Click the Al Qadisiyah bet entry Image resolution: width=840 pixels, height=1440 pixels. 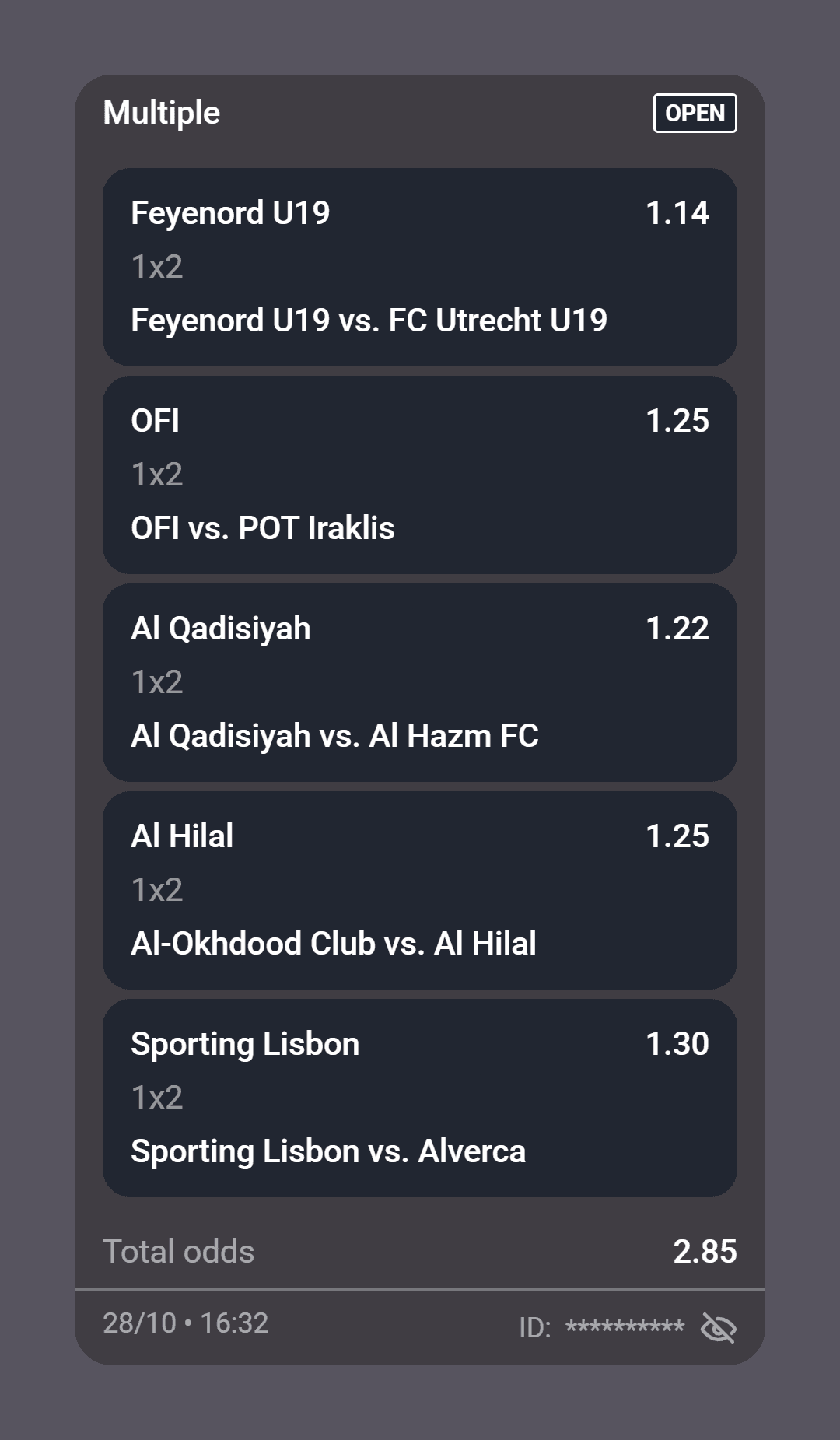pos(420,681)
